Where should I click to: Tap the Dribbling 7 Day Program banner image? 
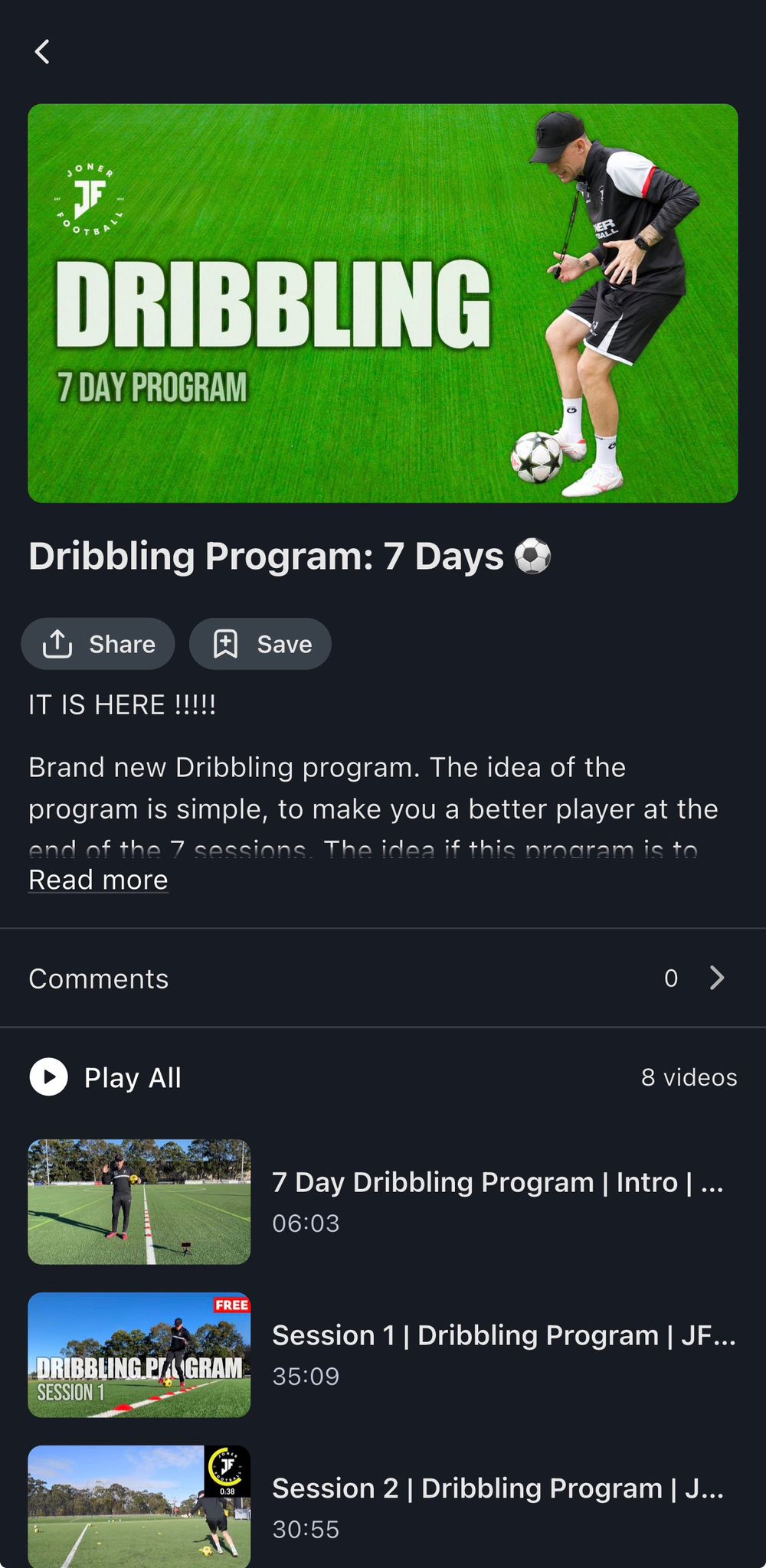(x=381, y=303)
